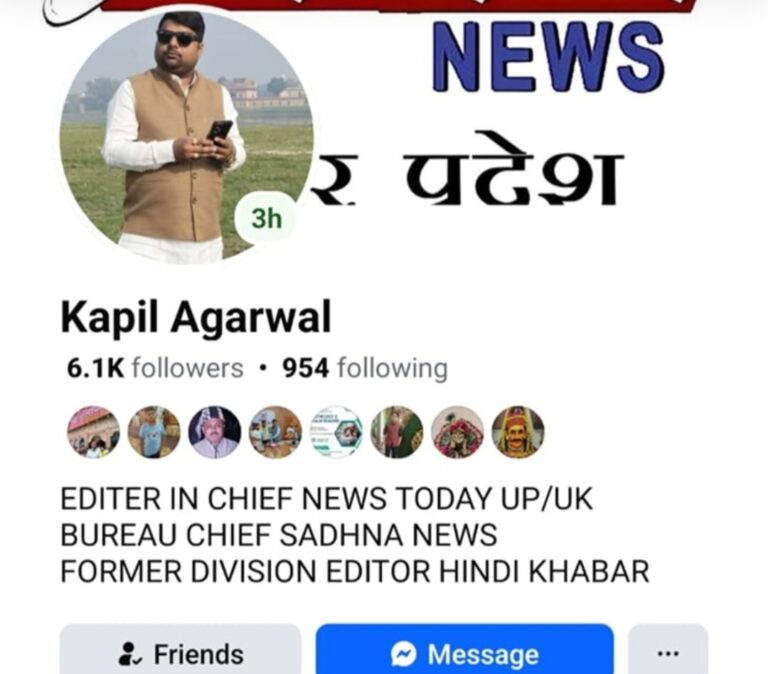Send a message via Message button
Image resolution: width=768 pixels, height=674 pixels.
point(465,653)
